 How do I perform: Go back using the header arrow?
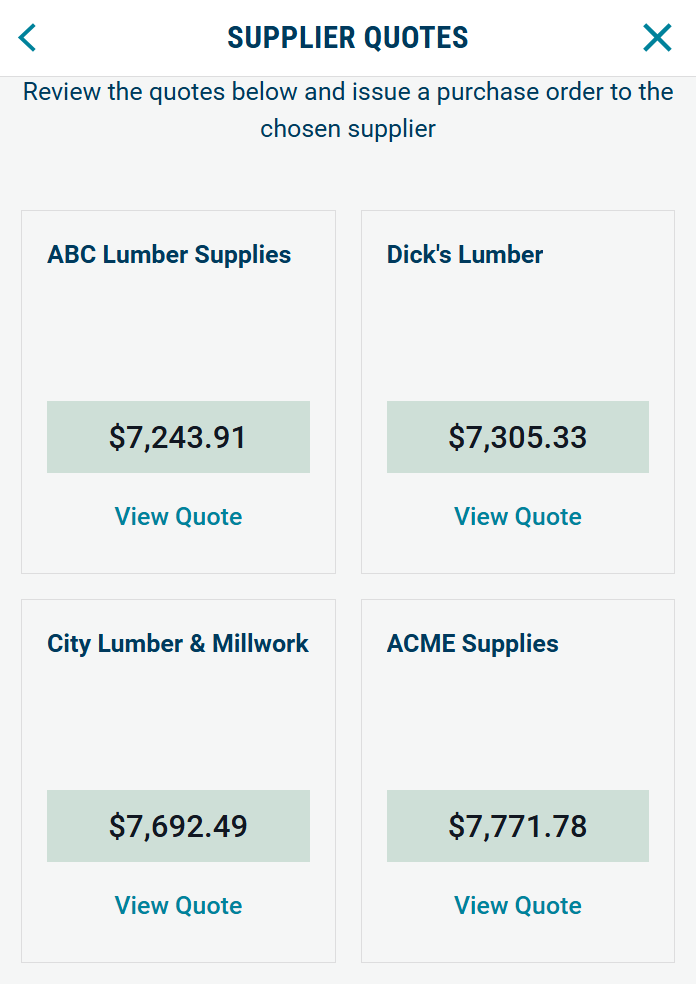coord(27,38)
